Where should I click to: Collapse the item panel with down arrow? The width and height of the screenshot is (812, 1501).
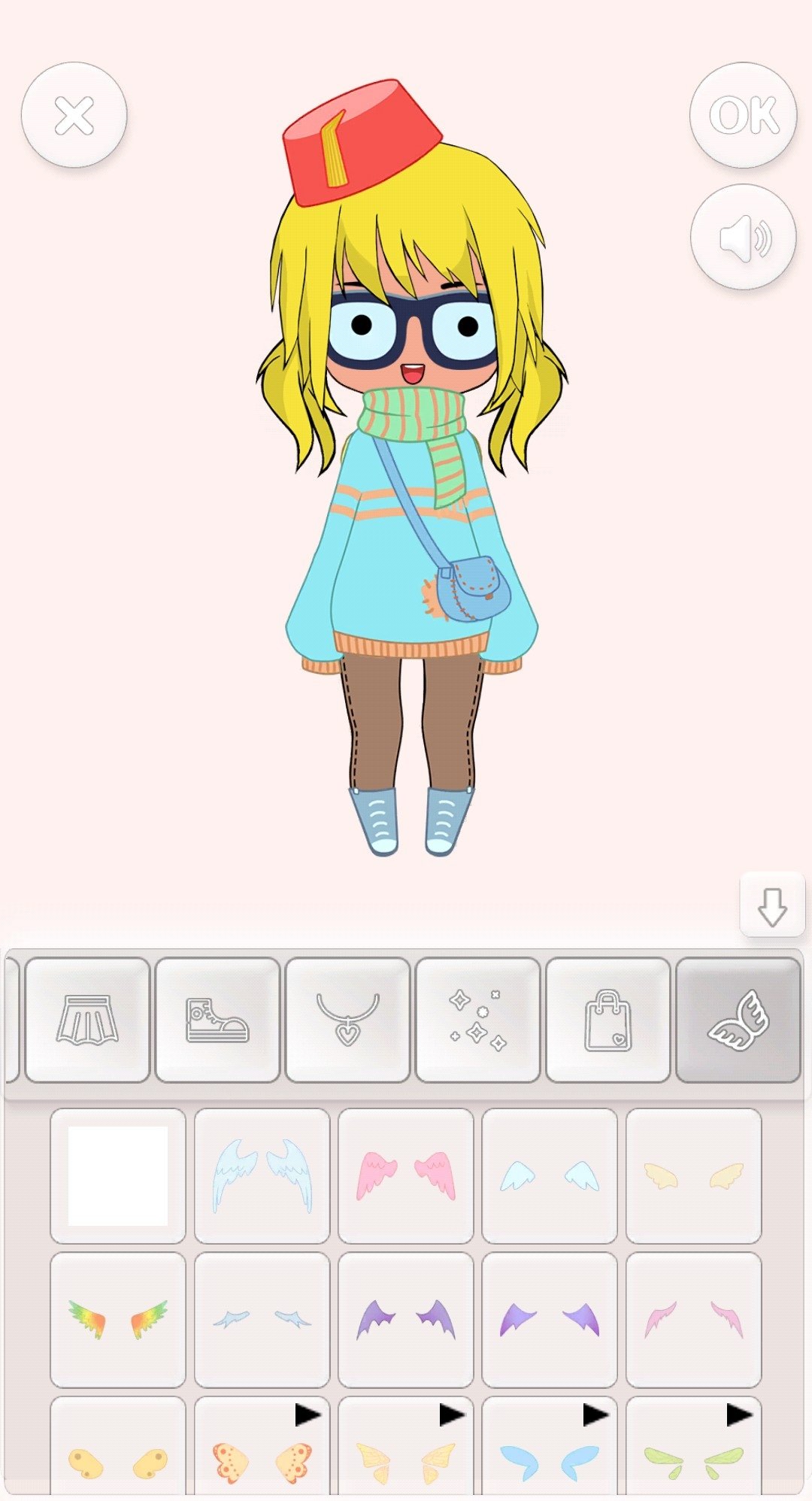[x=772, y=905]
